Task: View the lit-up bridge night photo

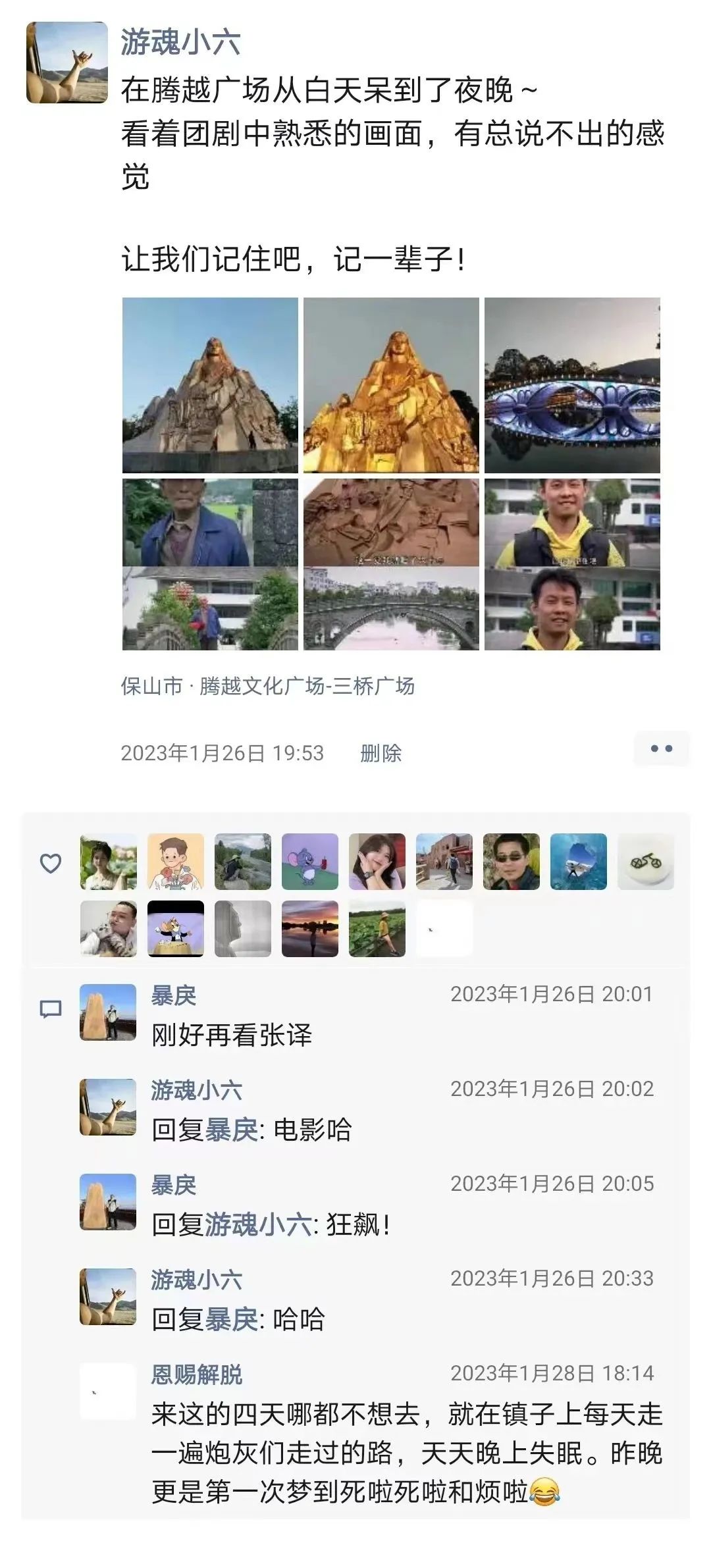Action: pos(572,385)
